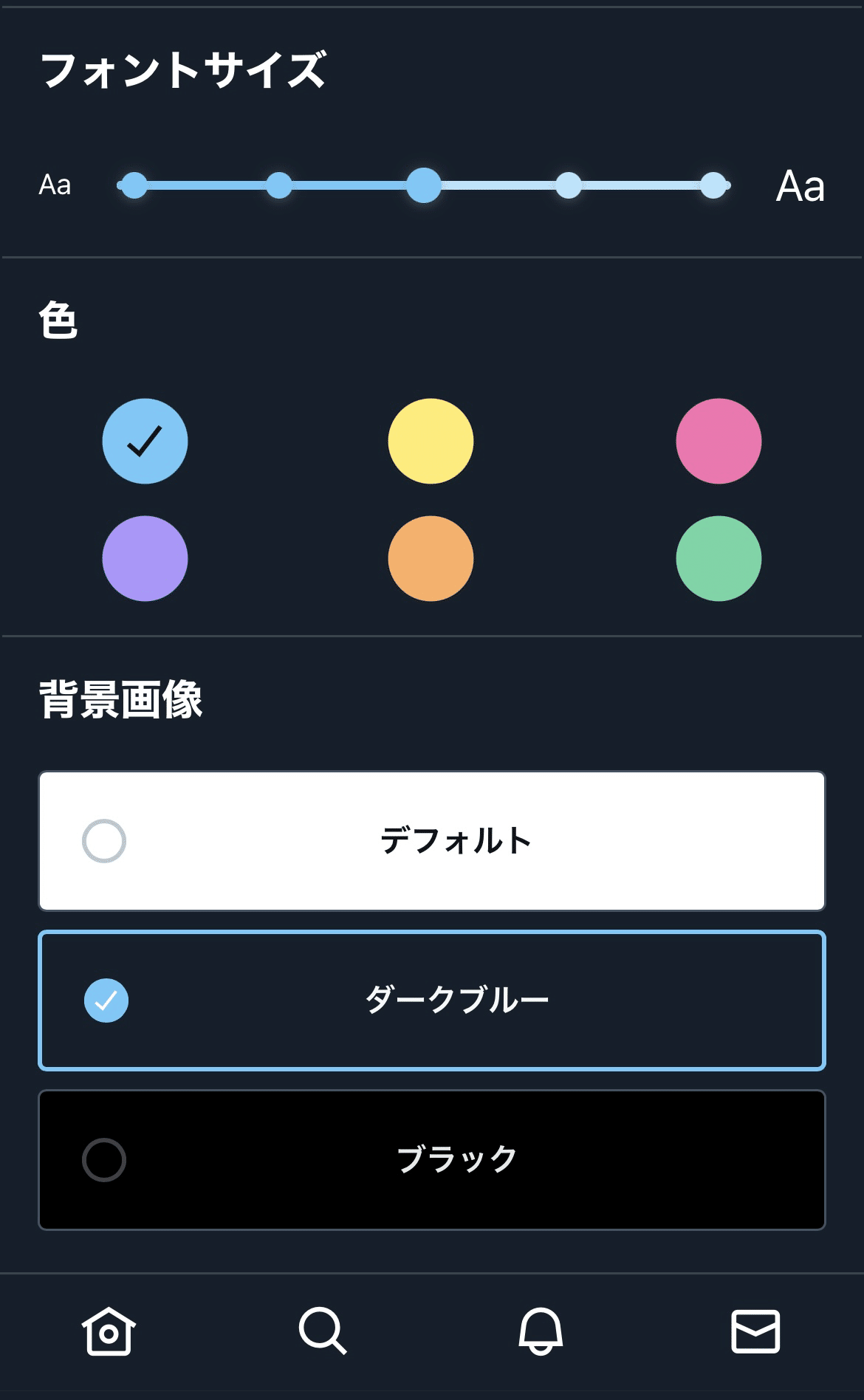864x1400 pixels.
Task: Pick the orange accent color swatch
Action: tap(431, 559)
